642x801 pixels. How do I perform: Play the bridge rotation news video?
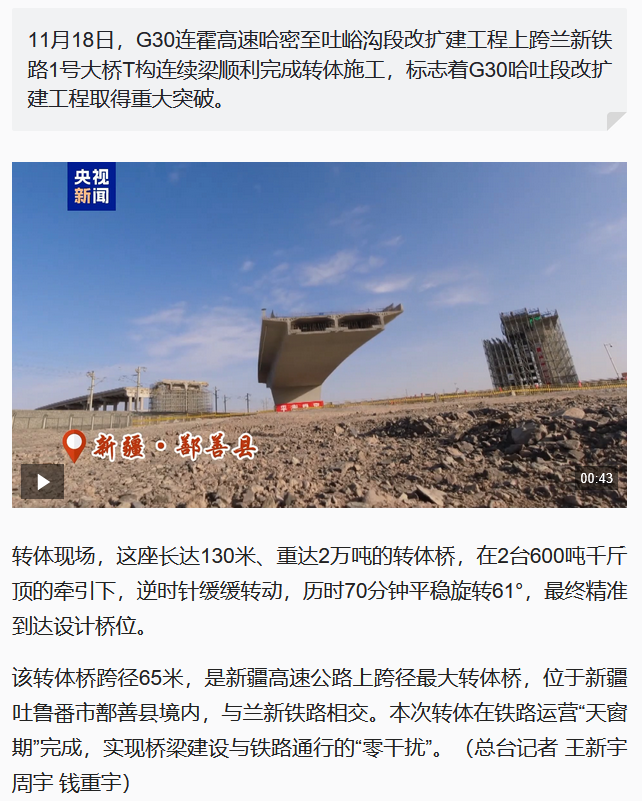pyautogui.click(x=43, y=482)
